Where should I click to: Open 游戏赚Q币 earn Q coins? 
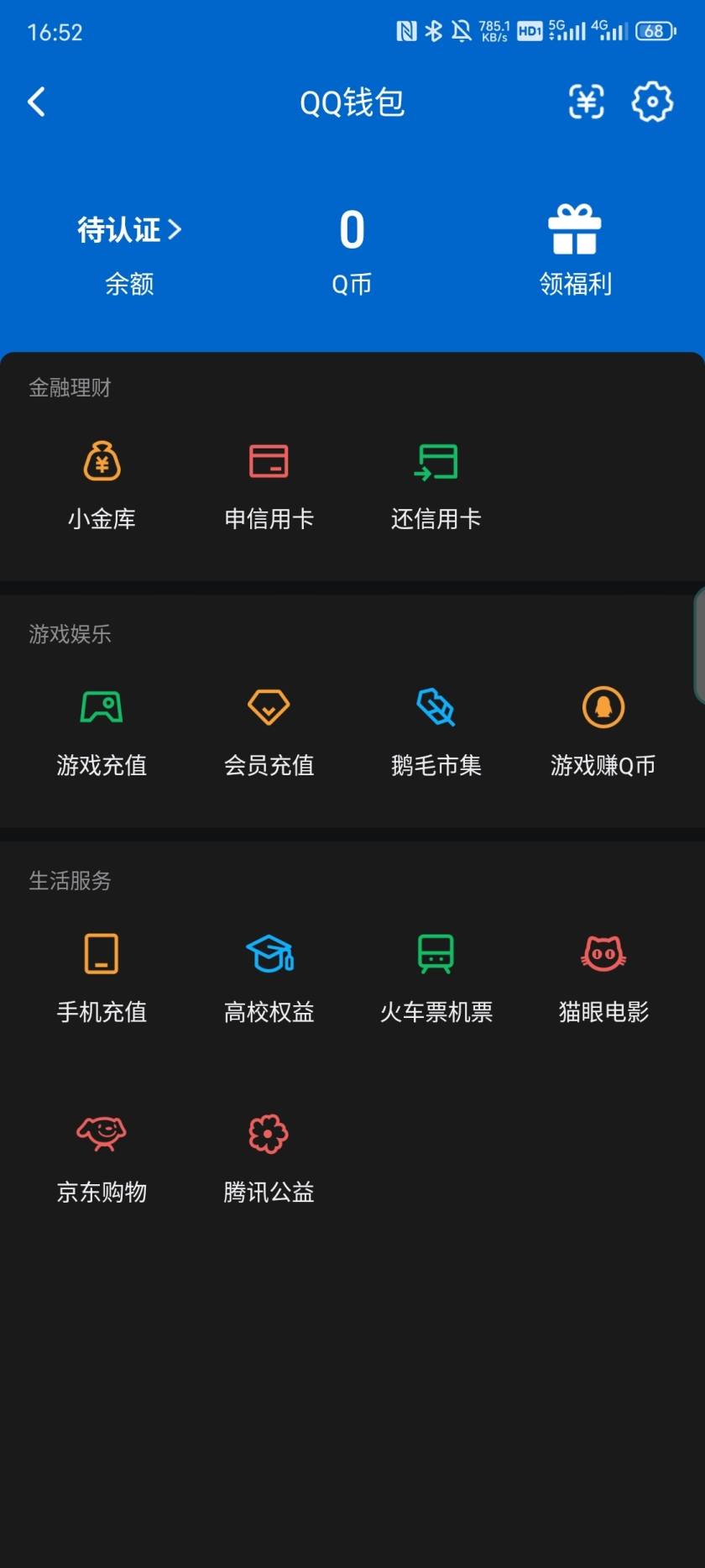(x=603, y=731)
